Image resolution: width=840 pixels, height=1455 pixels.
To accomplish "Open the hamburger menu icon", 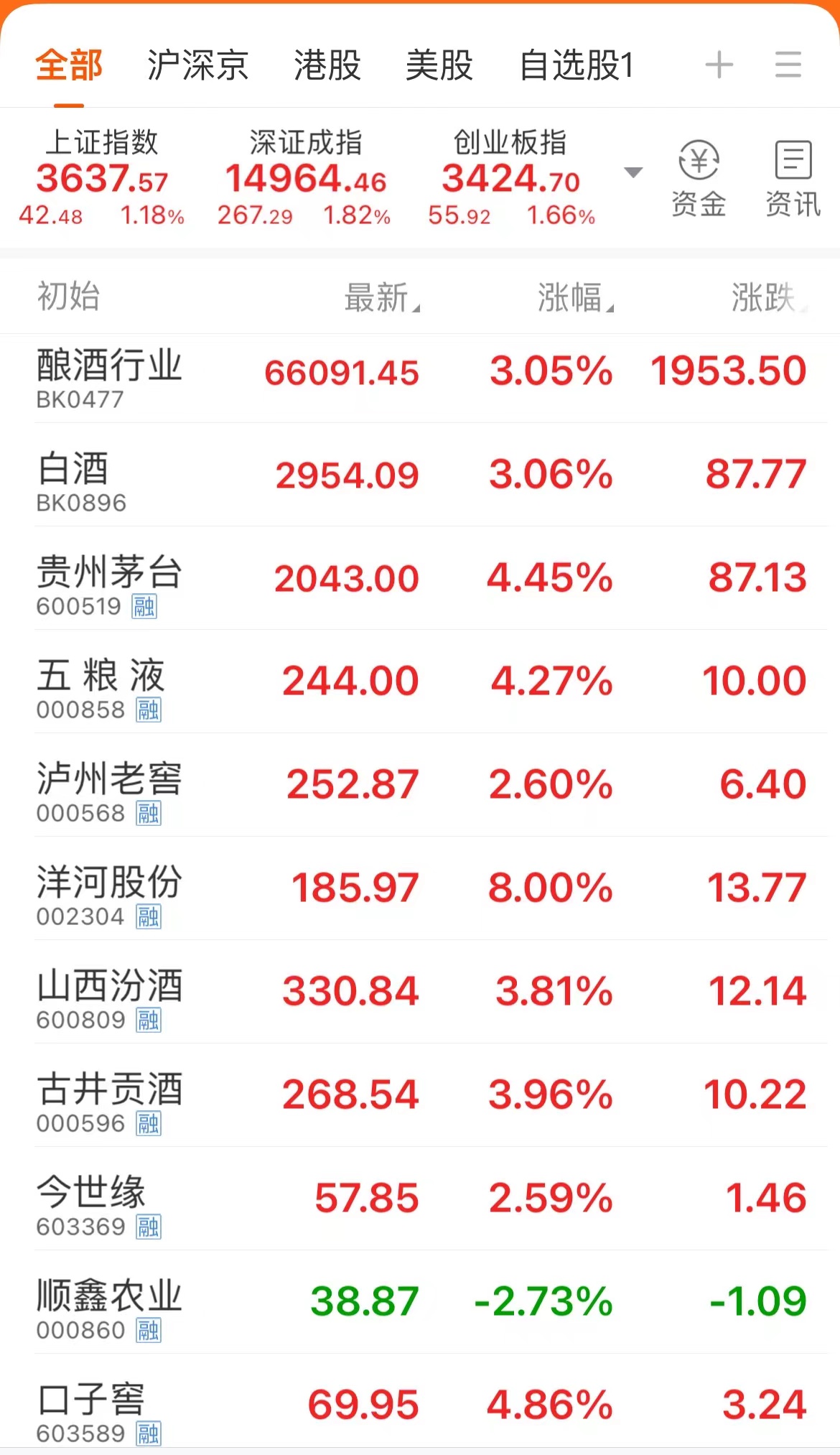I will click(x=788, y=65).
